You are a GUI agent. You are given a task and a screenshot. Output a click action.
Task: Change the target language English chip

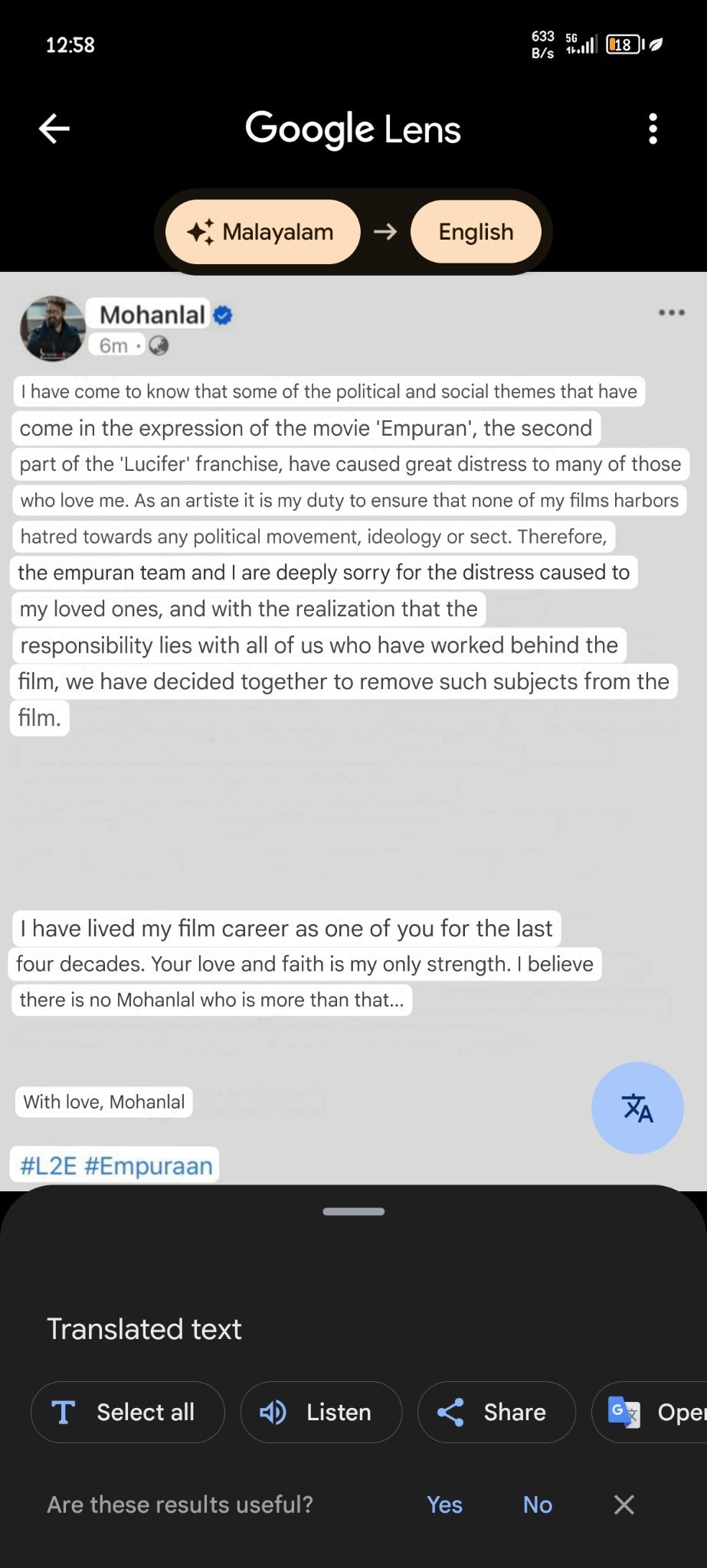coord(476,232)
